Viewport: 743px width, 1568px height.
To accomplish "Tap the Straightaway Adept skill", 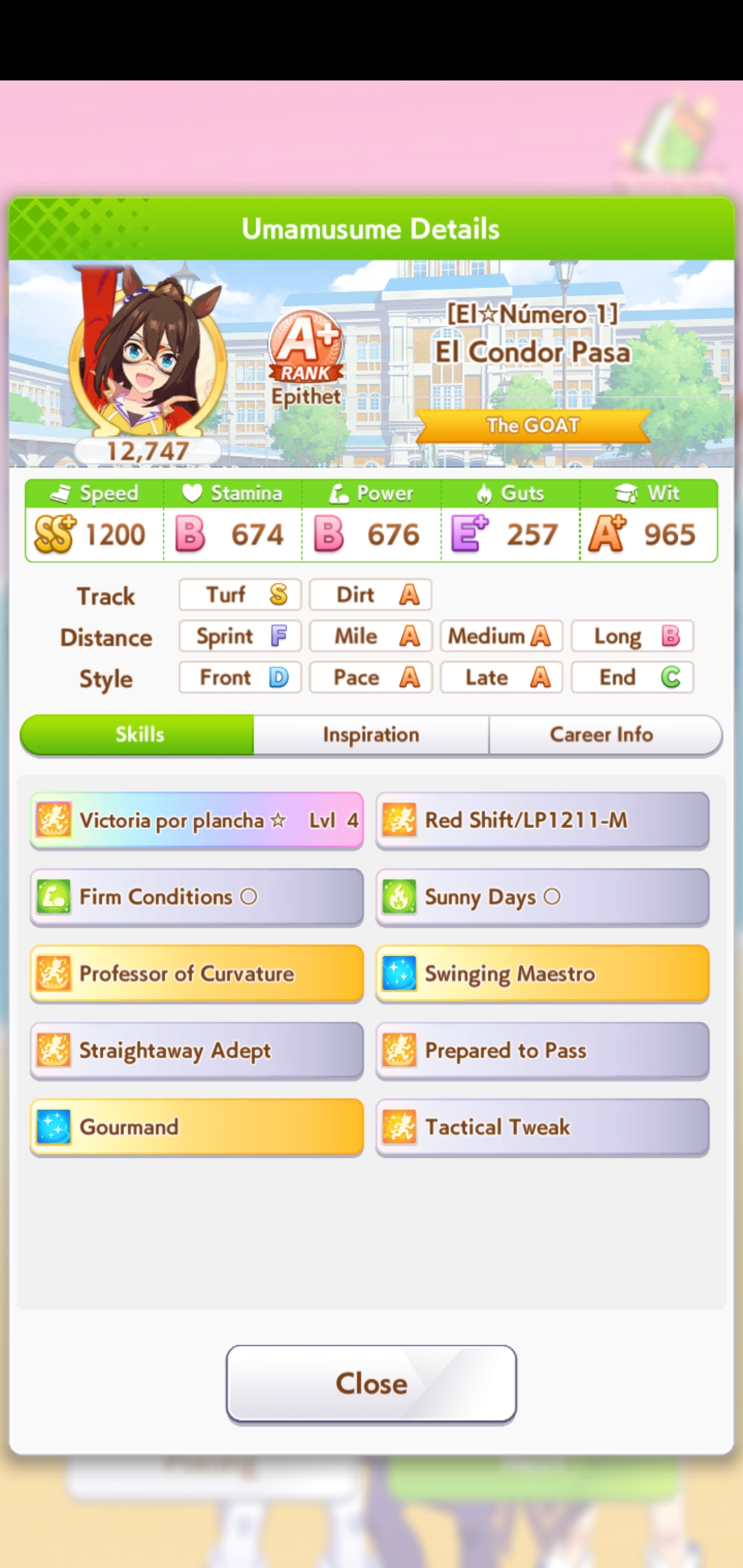I will 197,1051.
